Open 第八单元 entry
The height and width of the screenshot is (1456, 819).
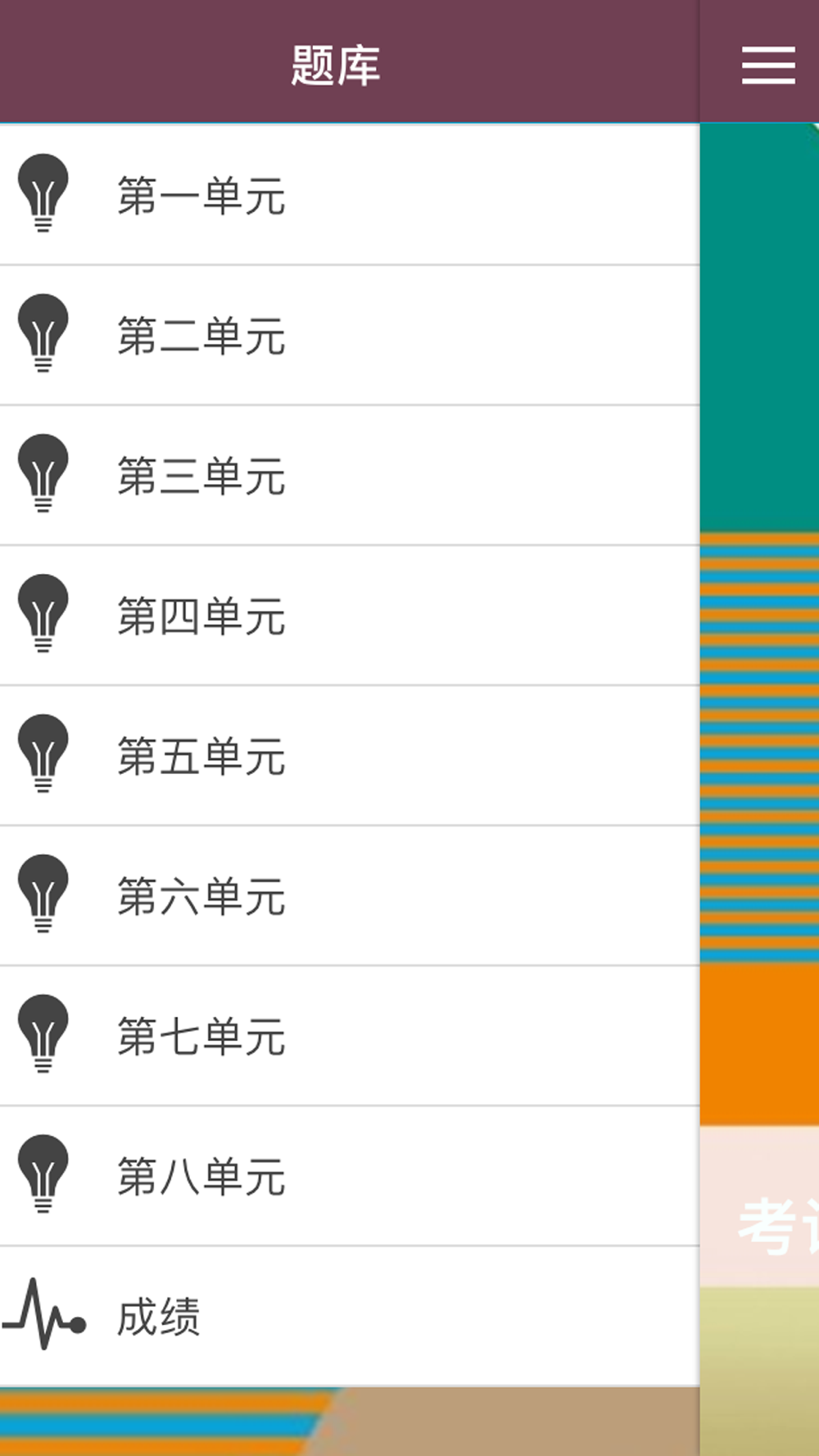pyautogui.click(x=350, y=1175)
